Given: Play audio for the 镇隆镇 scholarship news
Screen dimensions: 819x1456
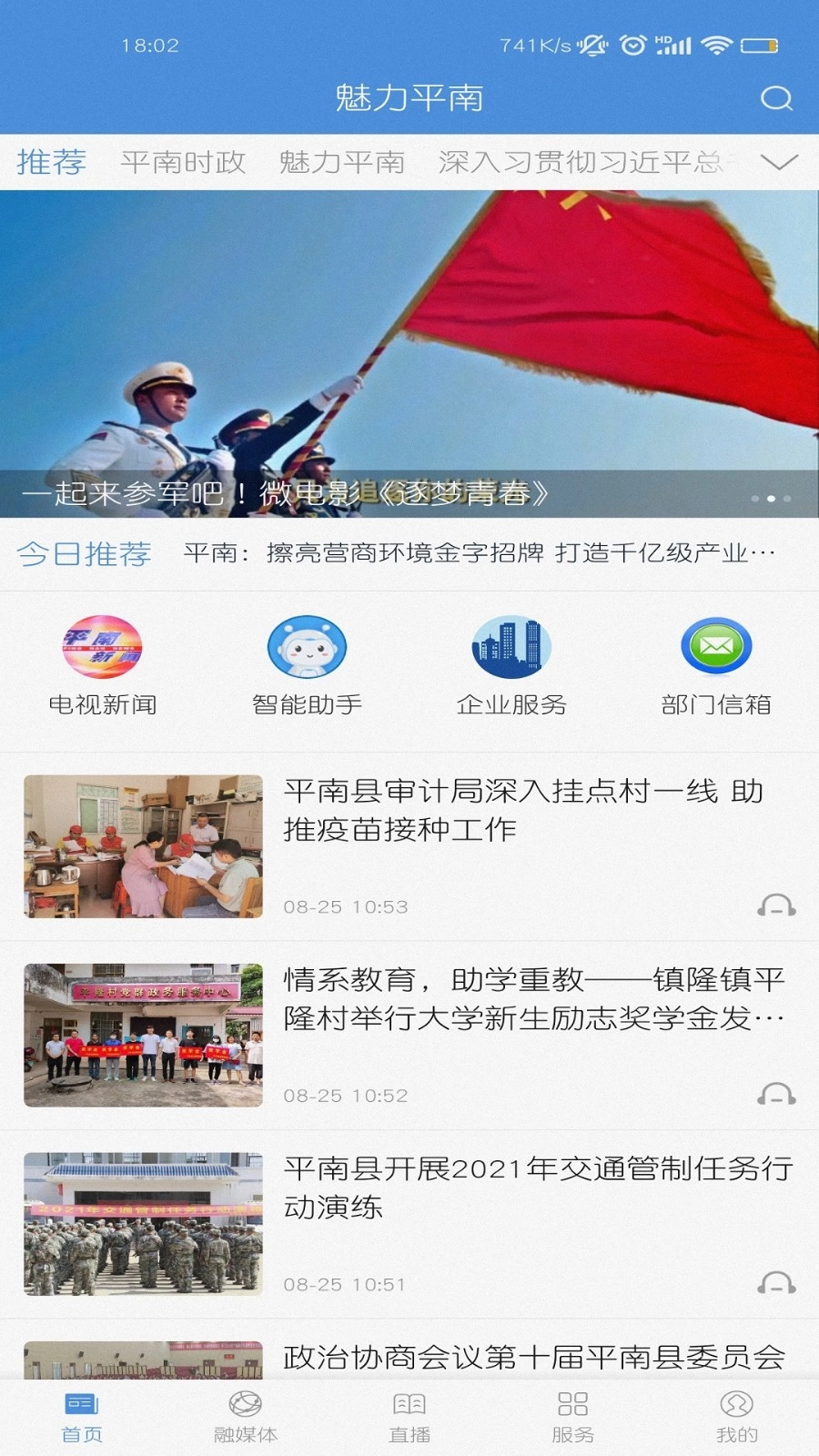Looking at the screenshot, I should (x=775, y=1095).
